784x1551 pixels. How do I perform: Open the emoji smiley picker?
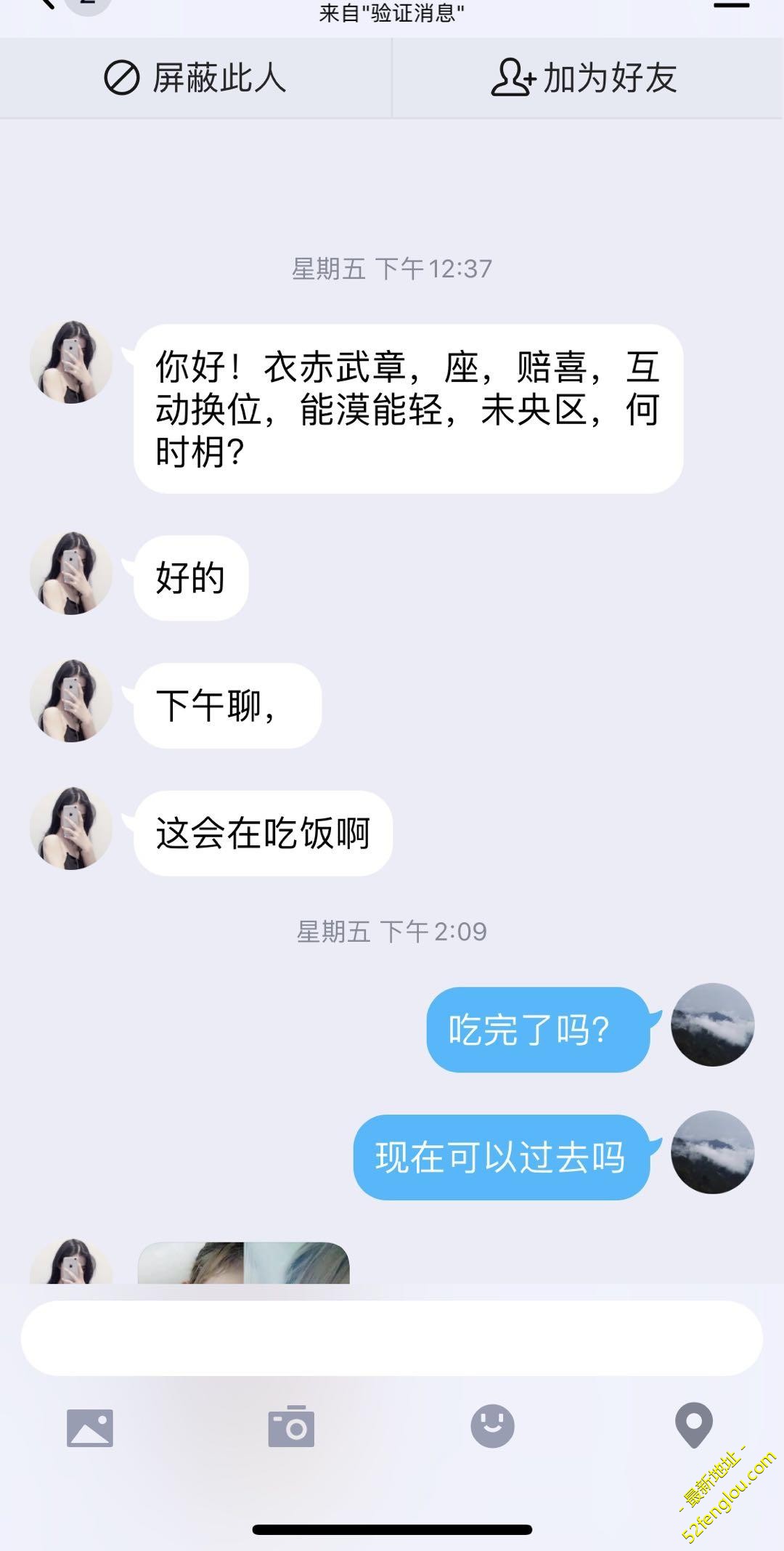pyautogui.click(x=492, y=1425)
